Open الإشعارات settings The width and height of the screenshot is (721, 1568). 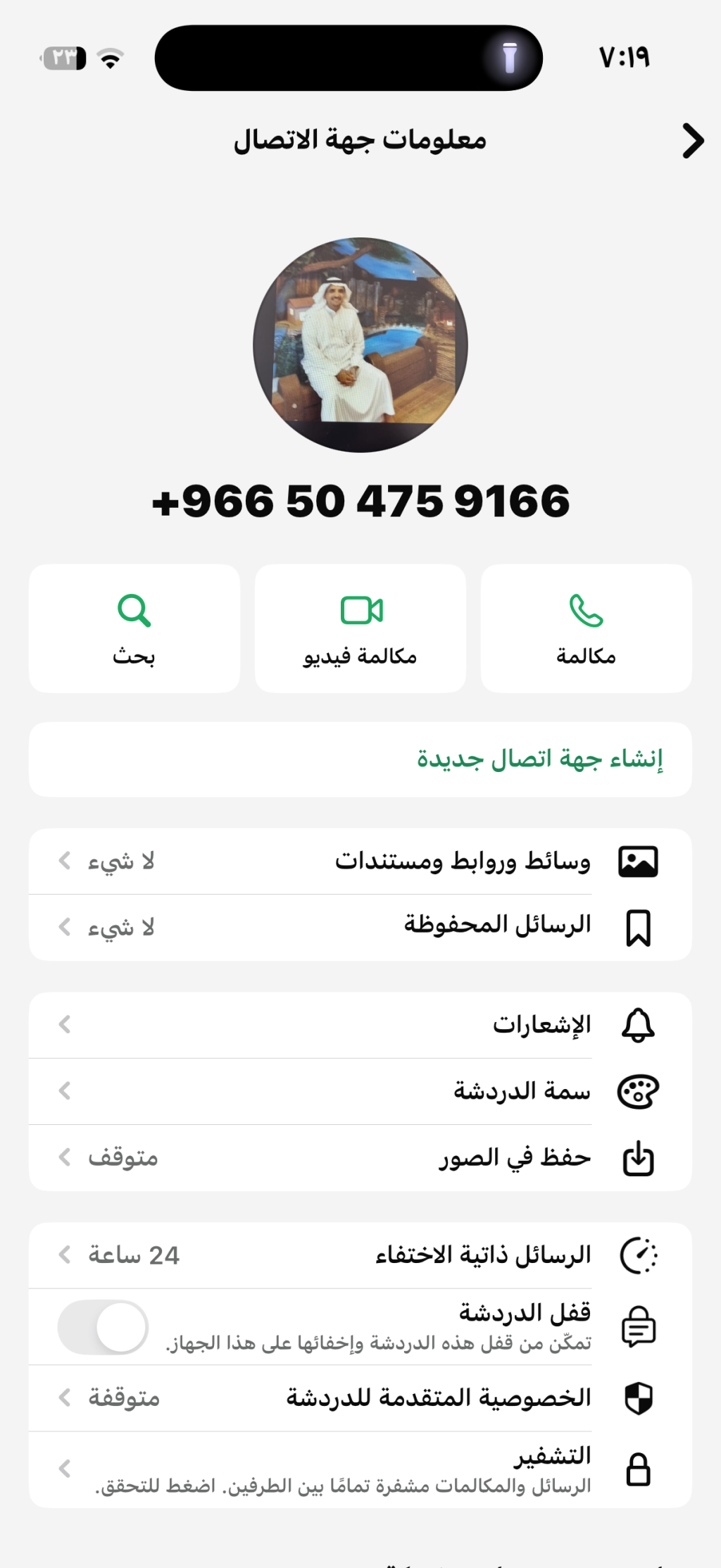click(x=360, y=1024)
